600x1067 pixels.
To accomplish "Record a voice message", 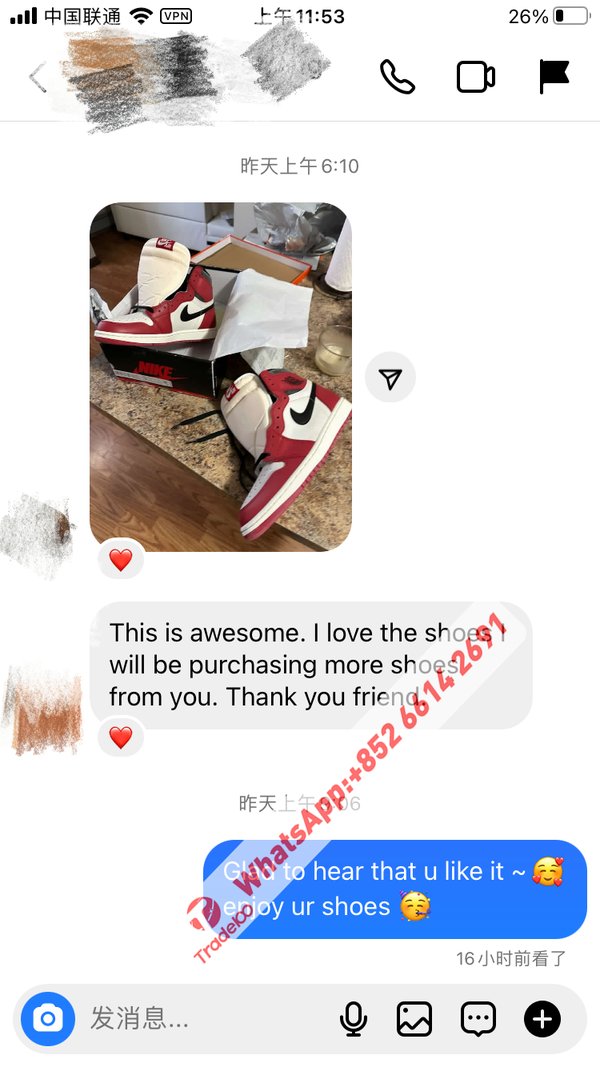I will (353, 1019).
